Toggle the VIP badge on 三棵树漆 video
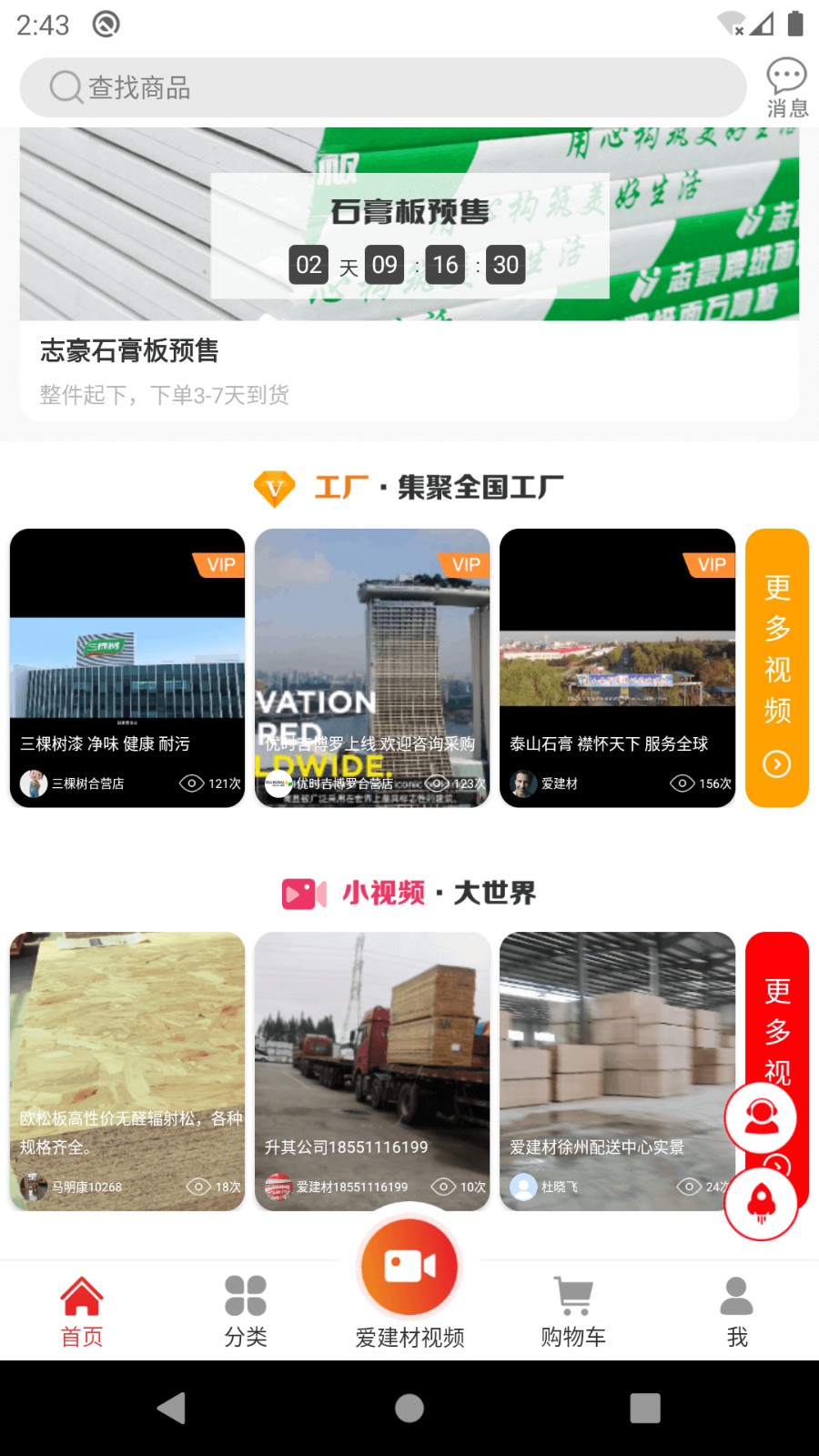This screenshot has width=819, height=1456. click(221, 564)
